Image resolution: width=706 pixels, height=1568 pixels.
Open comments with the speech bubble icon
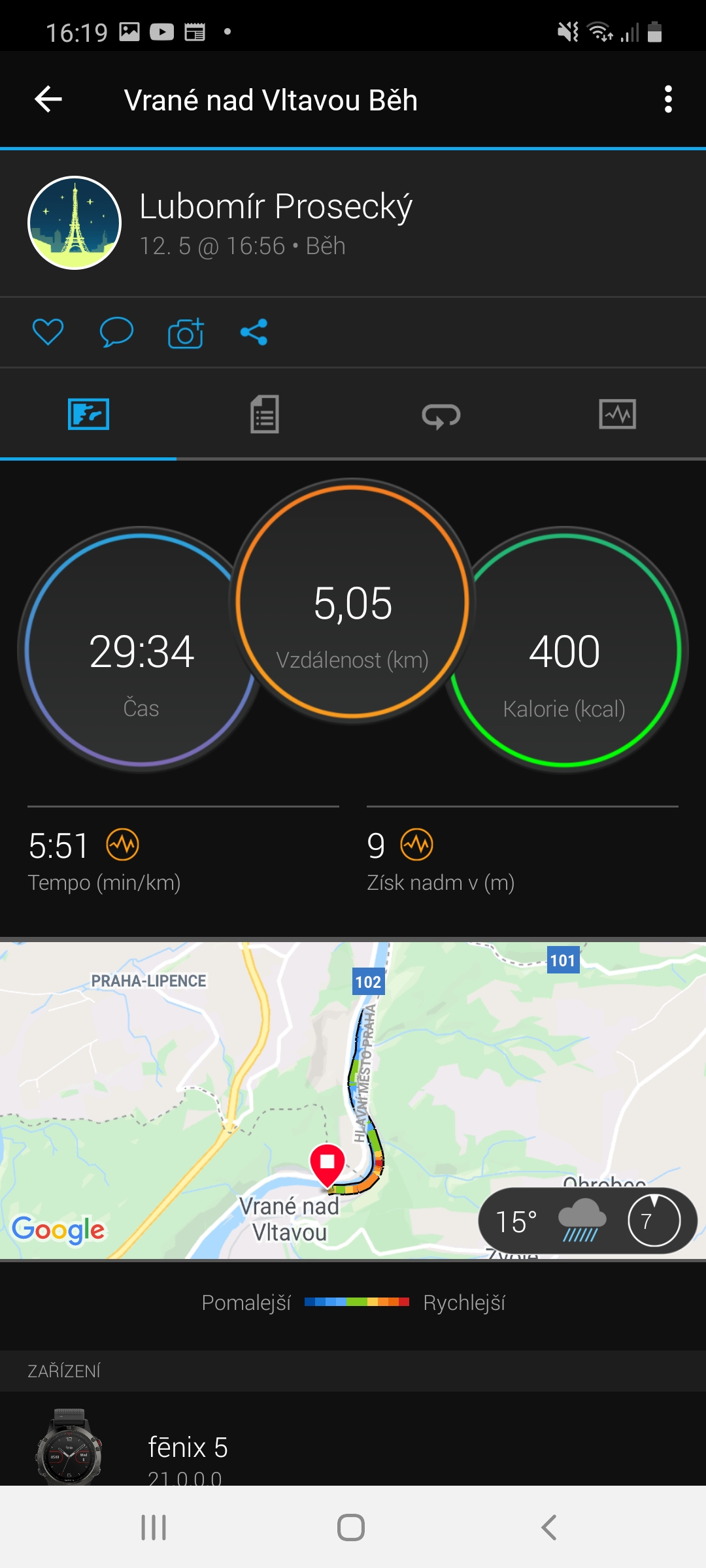point(116,332)
